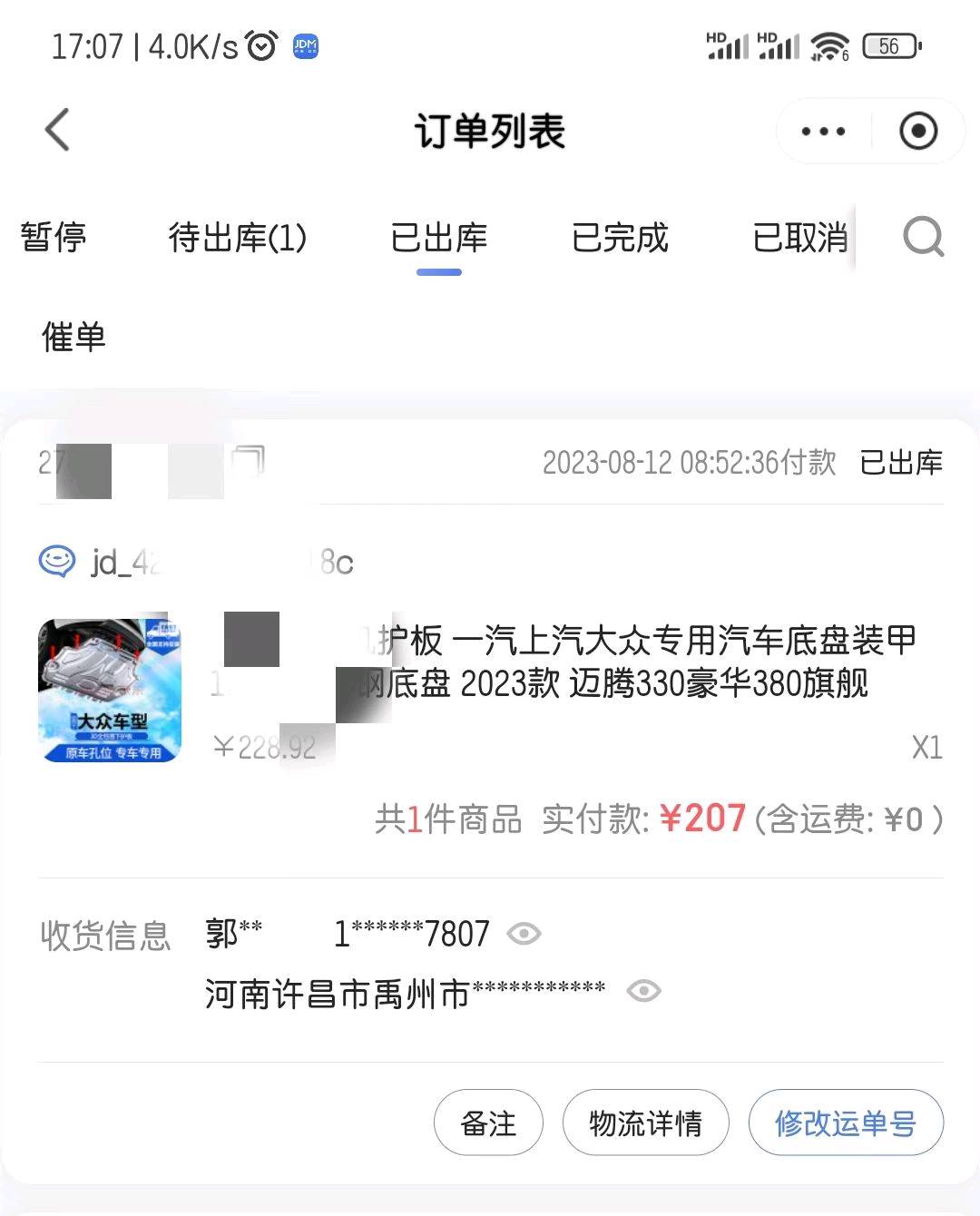Viewport: 980px width, 1216px height.
Task: Switch to the 待出库(1) tab
Action: point(238,238)
